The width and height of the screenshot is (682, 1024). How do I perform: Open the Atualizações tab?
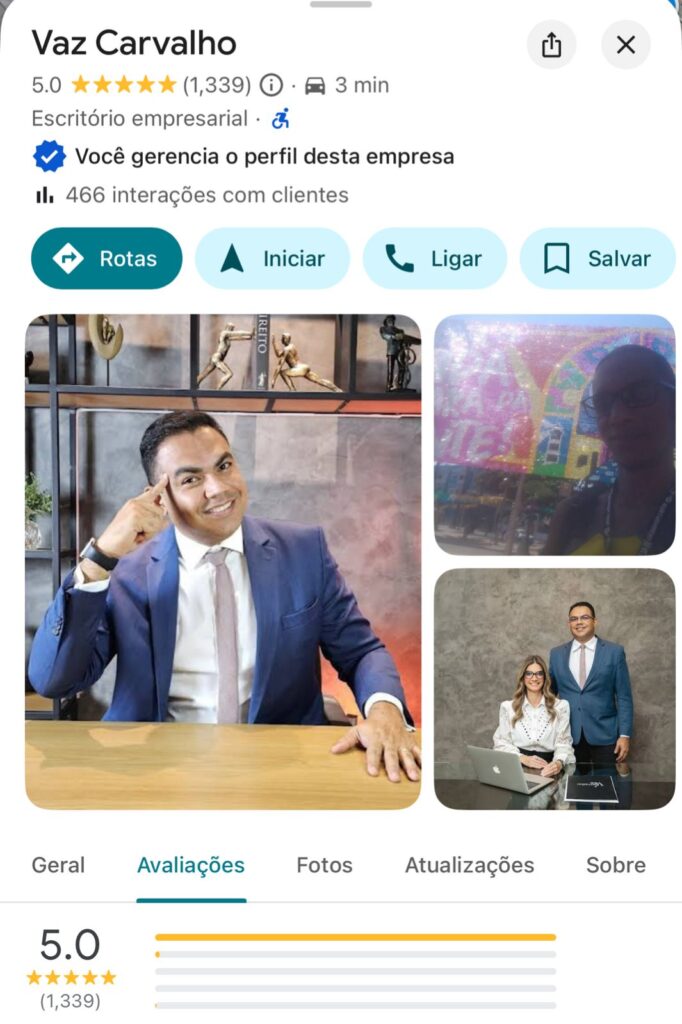pyautogui.click(x=469, y=865)
